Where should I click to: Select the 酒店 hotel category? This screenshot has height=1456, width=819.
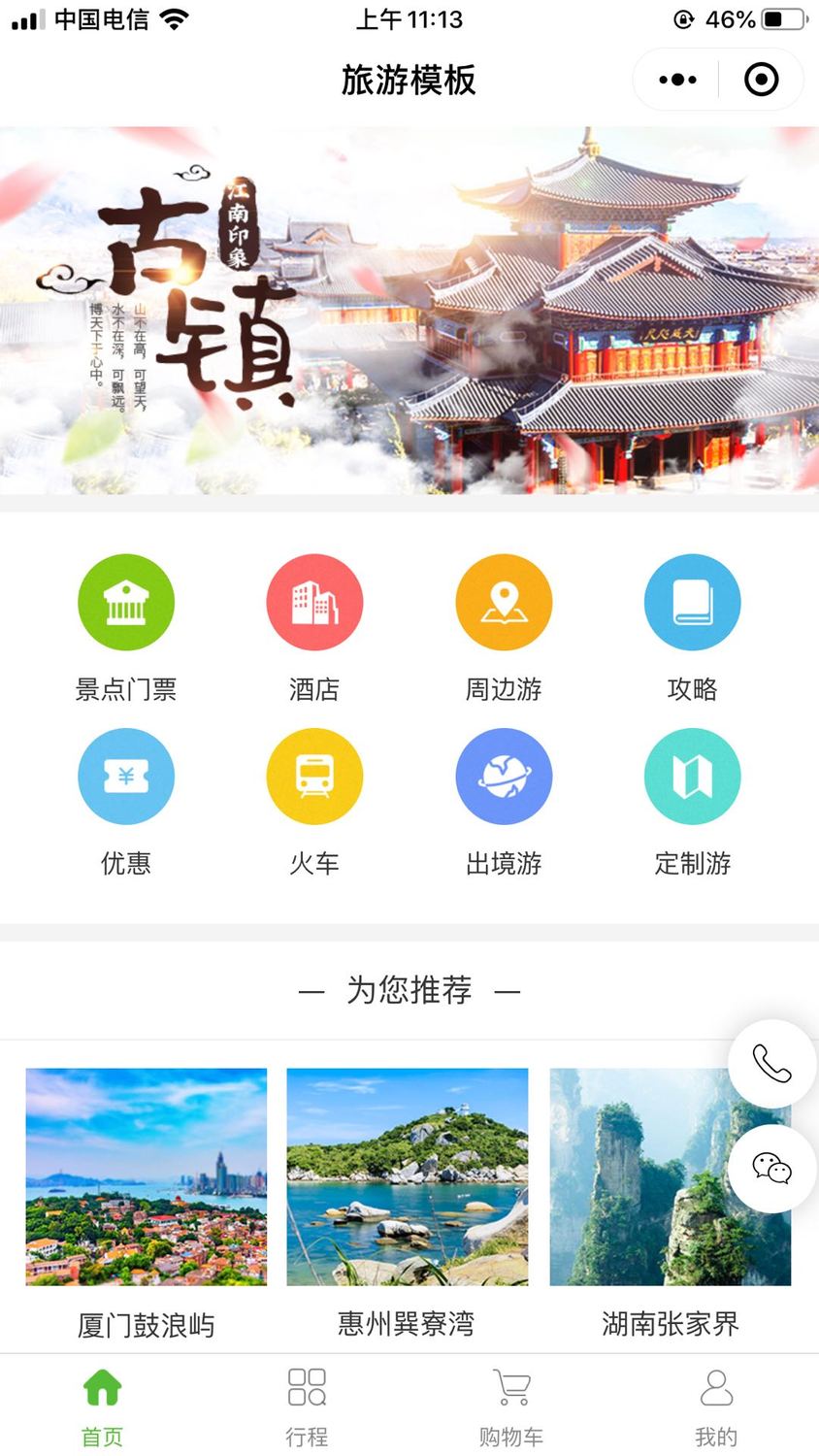click(x=314, y=628)
